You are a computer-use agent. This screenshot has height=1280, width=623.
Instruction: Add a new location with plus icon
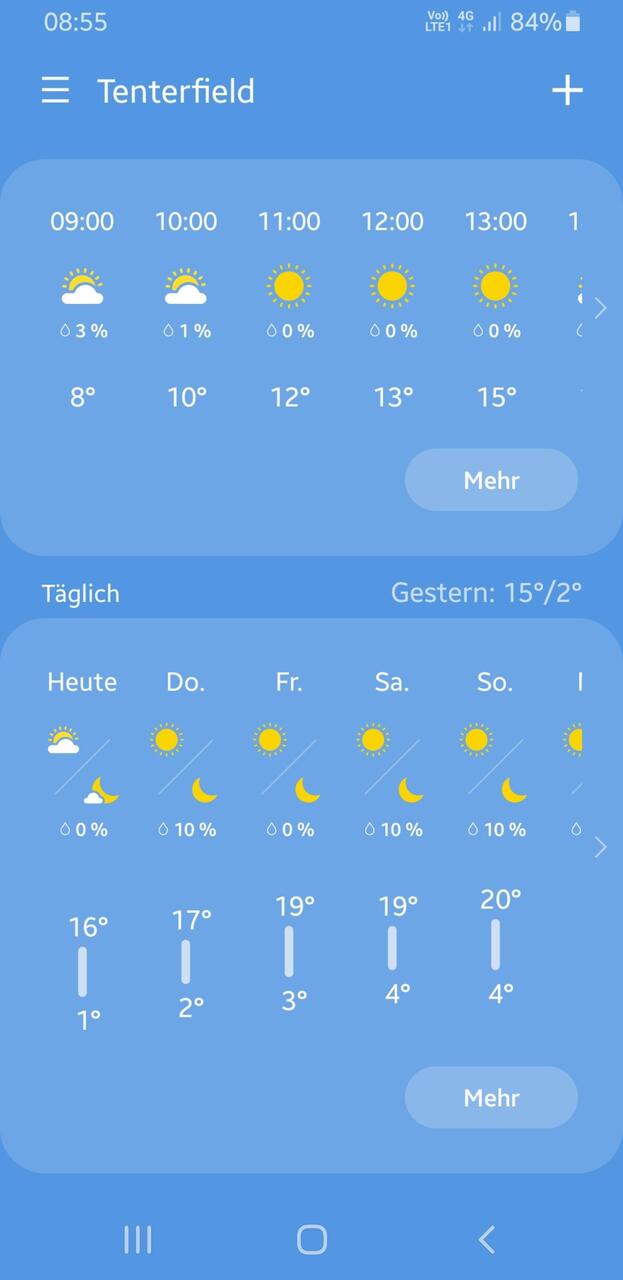[567, 91]
